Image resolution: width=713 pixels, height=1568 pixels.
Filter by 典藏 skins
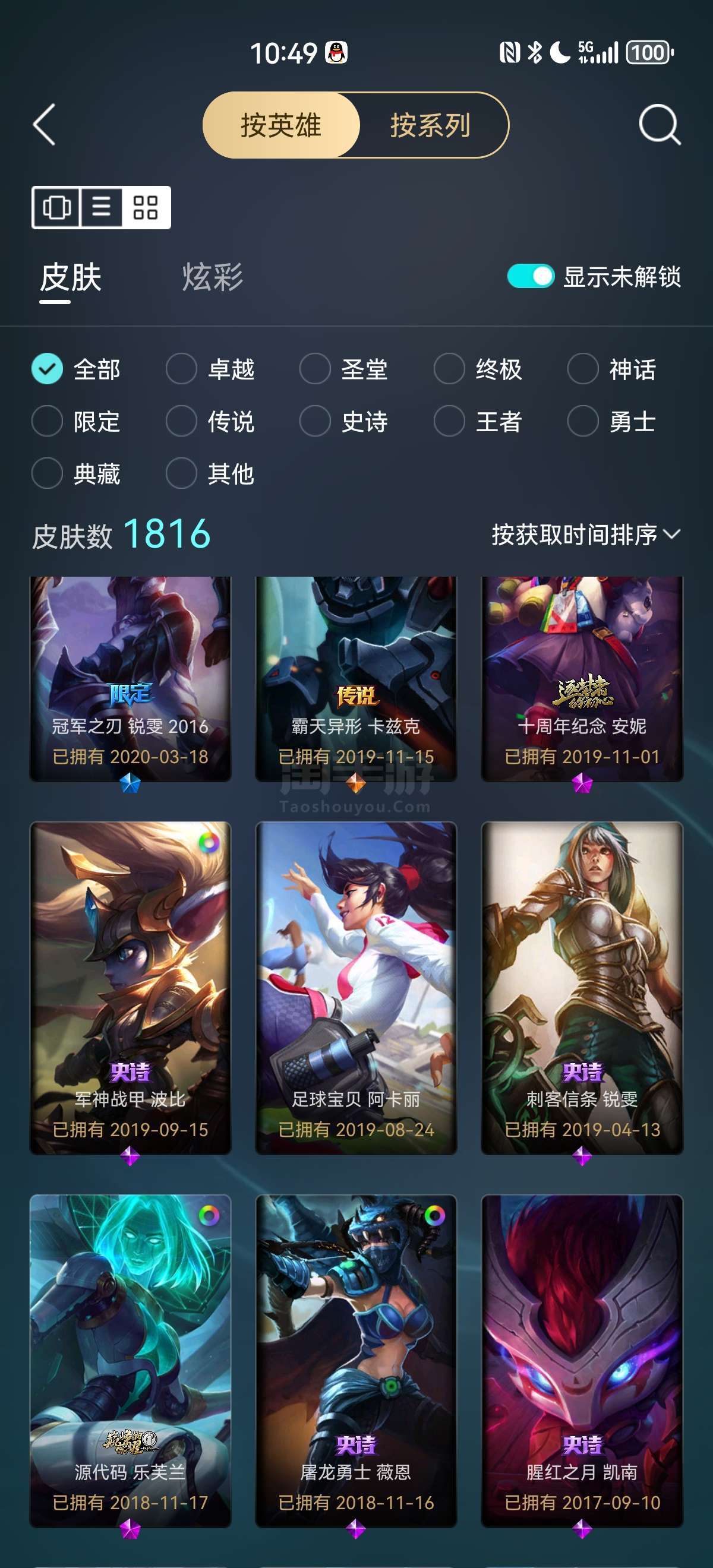tap(76, 473)
